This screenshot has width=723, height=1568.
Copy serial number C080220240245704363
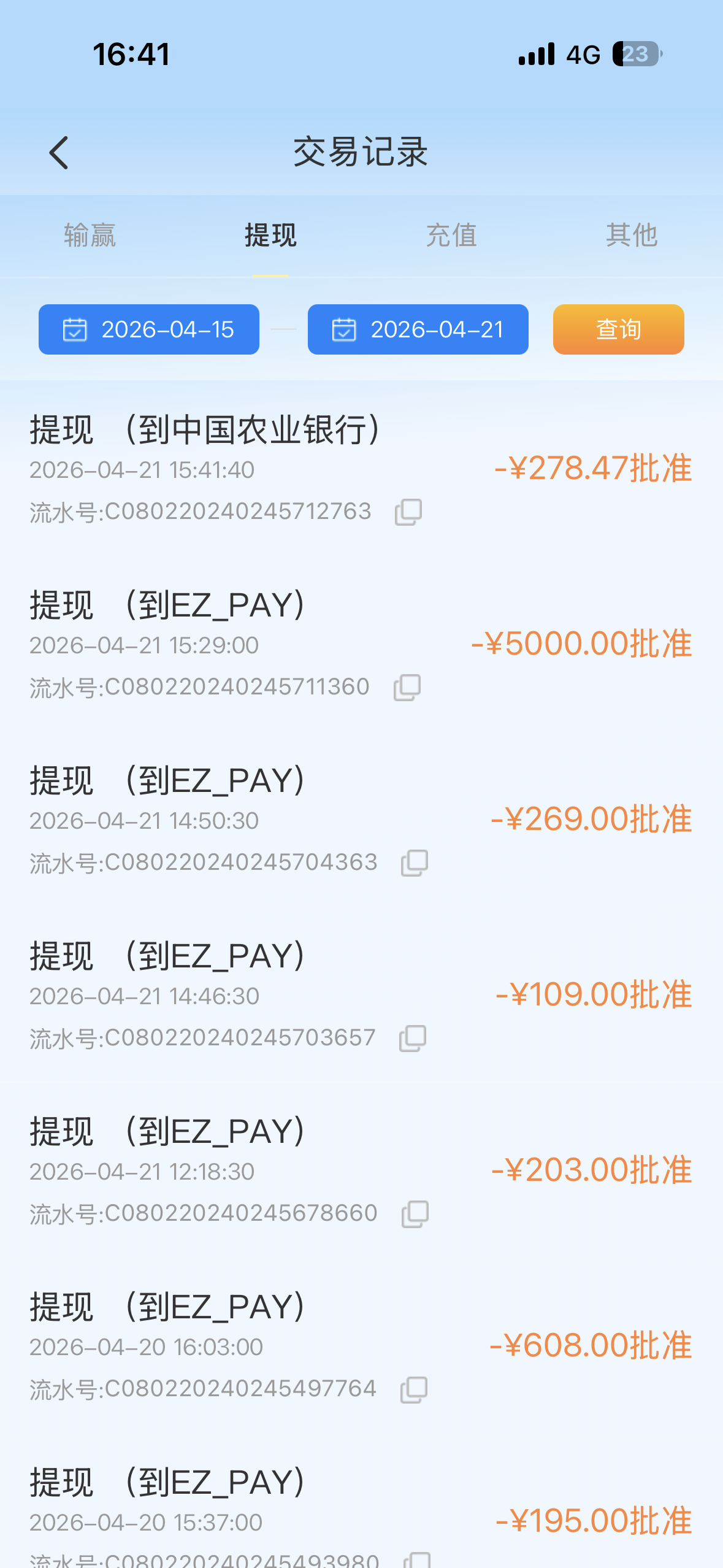click(x=415, y=863)
